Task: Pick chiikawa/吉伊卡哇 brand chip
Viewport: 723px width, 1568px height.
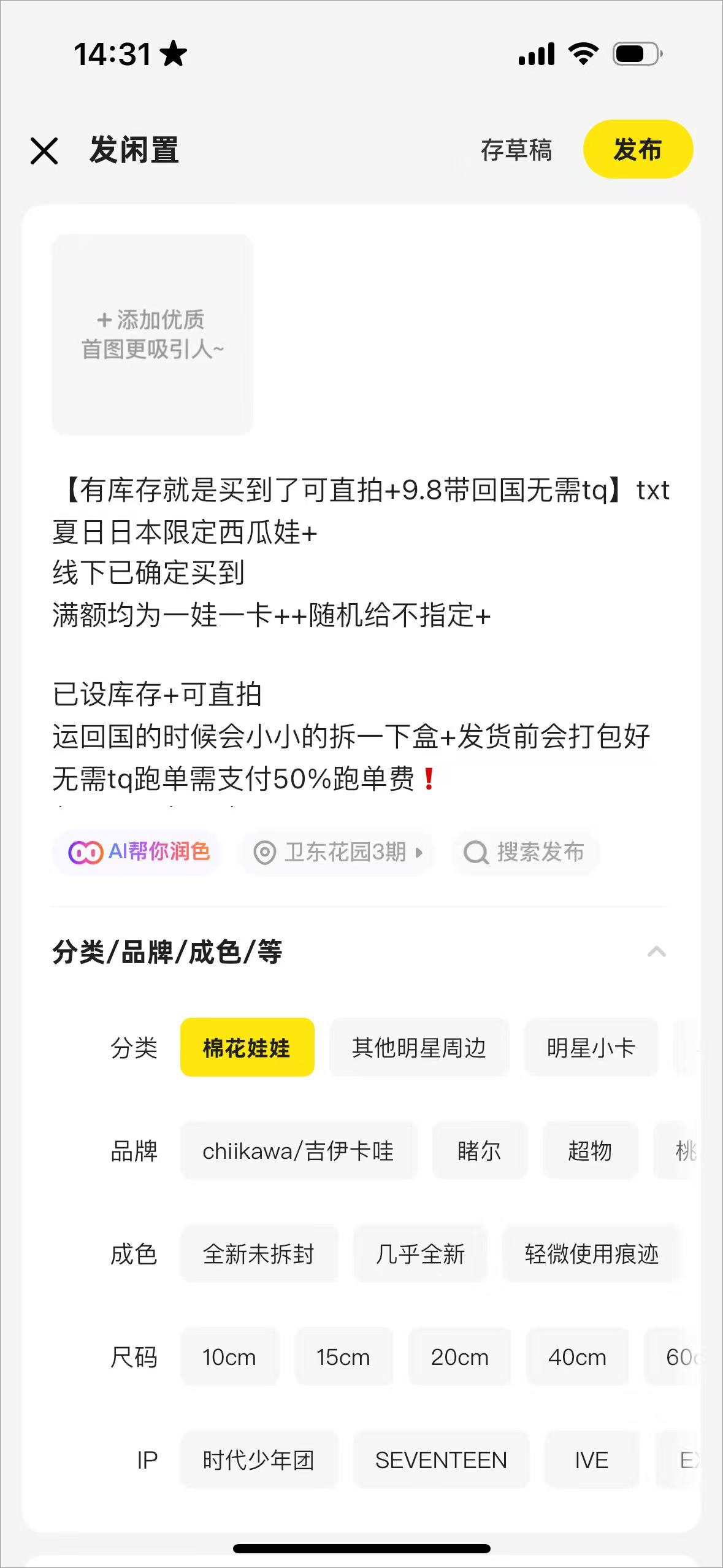Action: point(298,1151)
